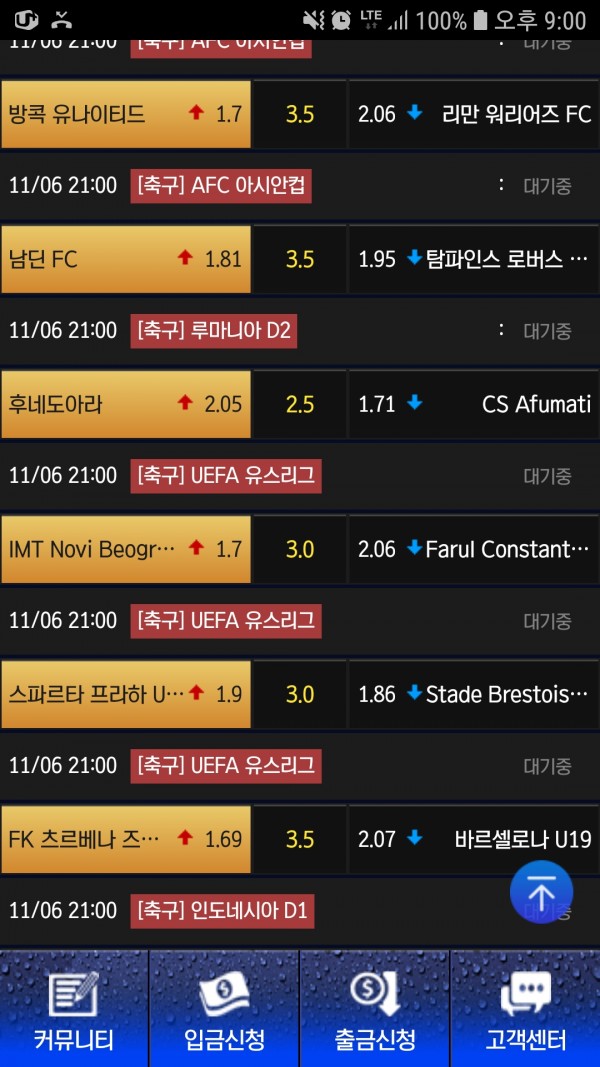Select 탬파인스 로버스 odds 1.95
Screen dimensions: 600x1067
473,259
